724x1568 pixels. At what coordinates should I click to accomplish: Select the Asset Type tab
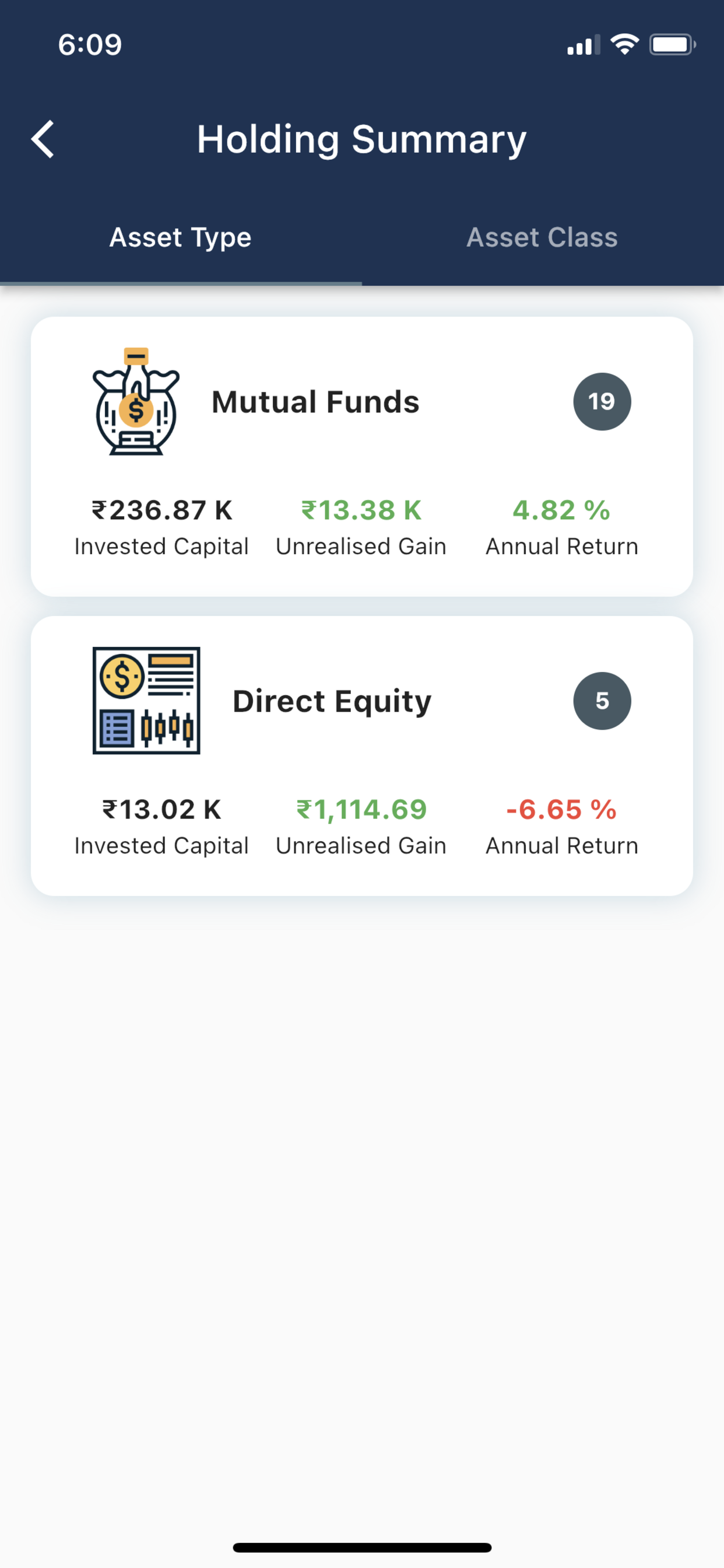pyautogui.click(x=180, y=237)
